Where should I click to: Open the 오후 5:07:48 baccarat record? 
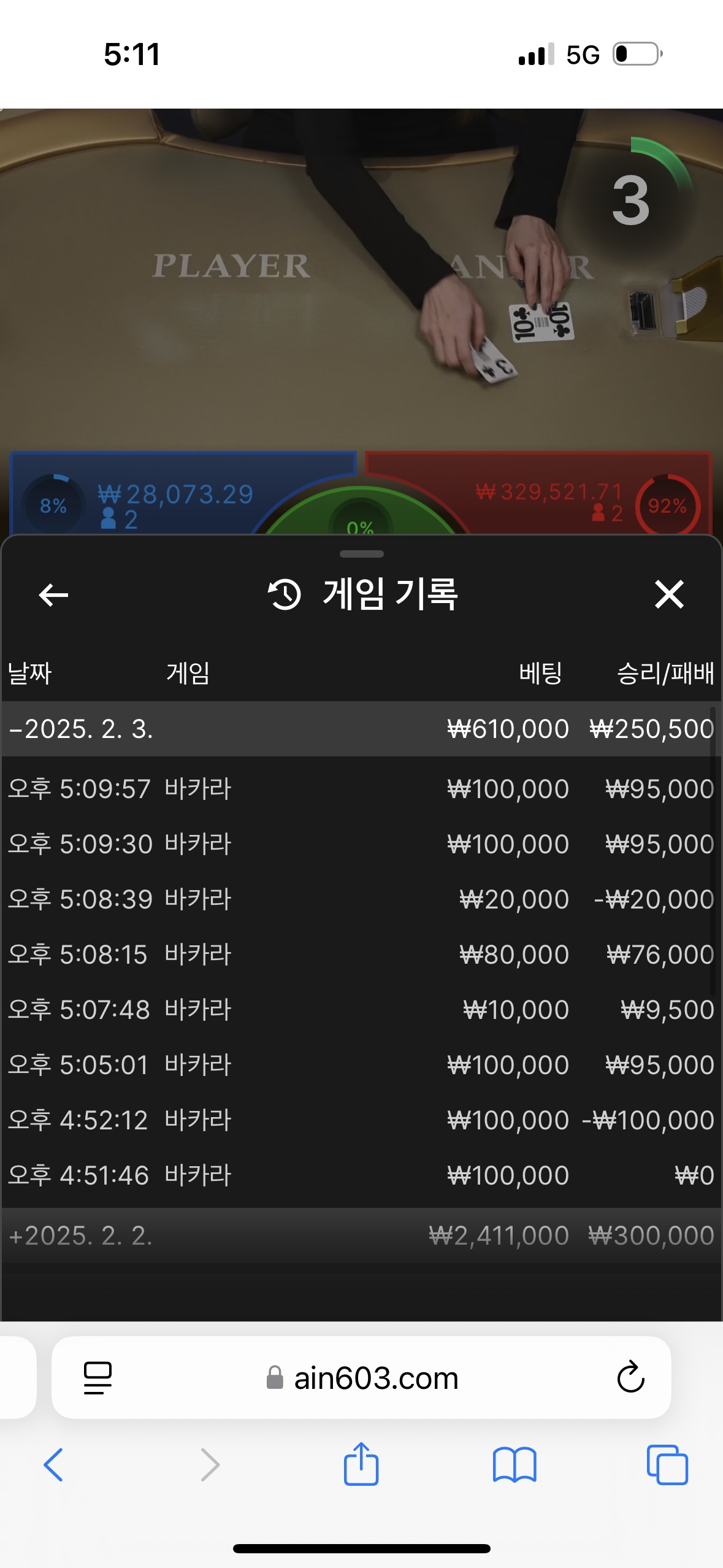pyautogui.click(x=361, y=1010)
